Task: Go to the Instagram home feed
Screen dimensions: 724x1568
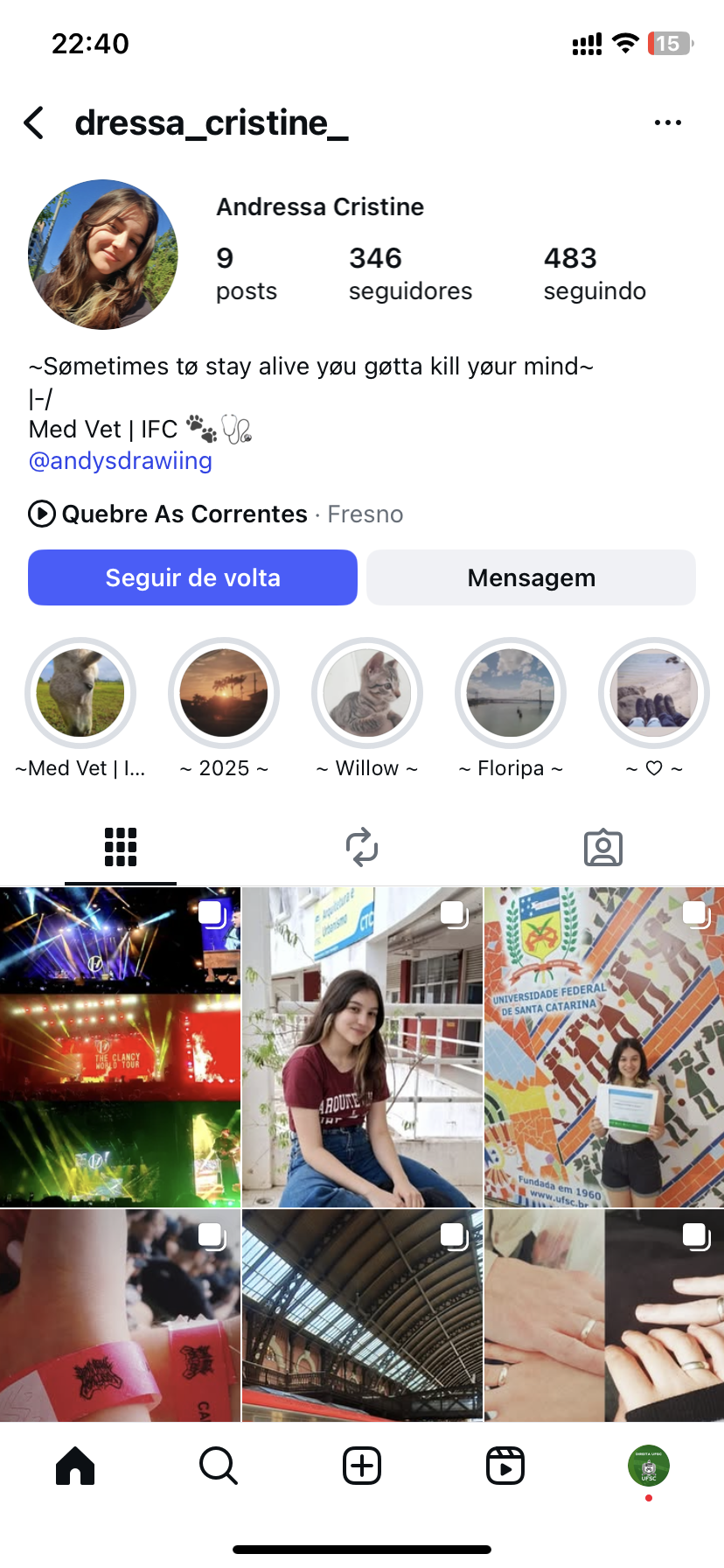Action: pyautogui.click(x=75, y=1466)
